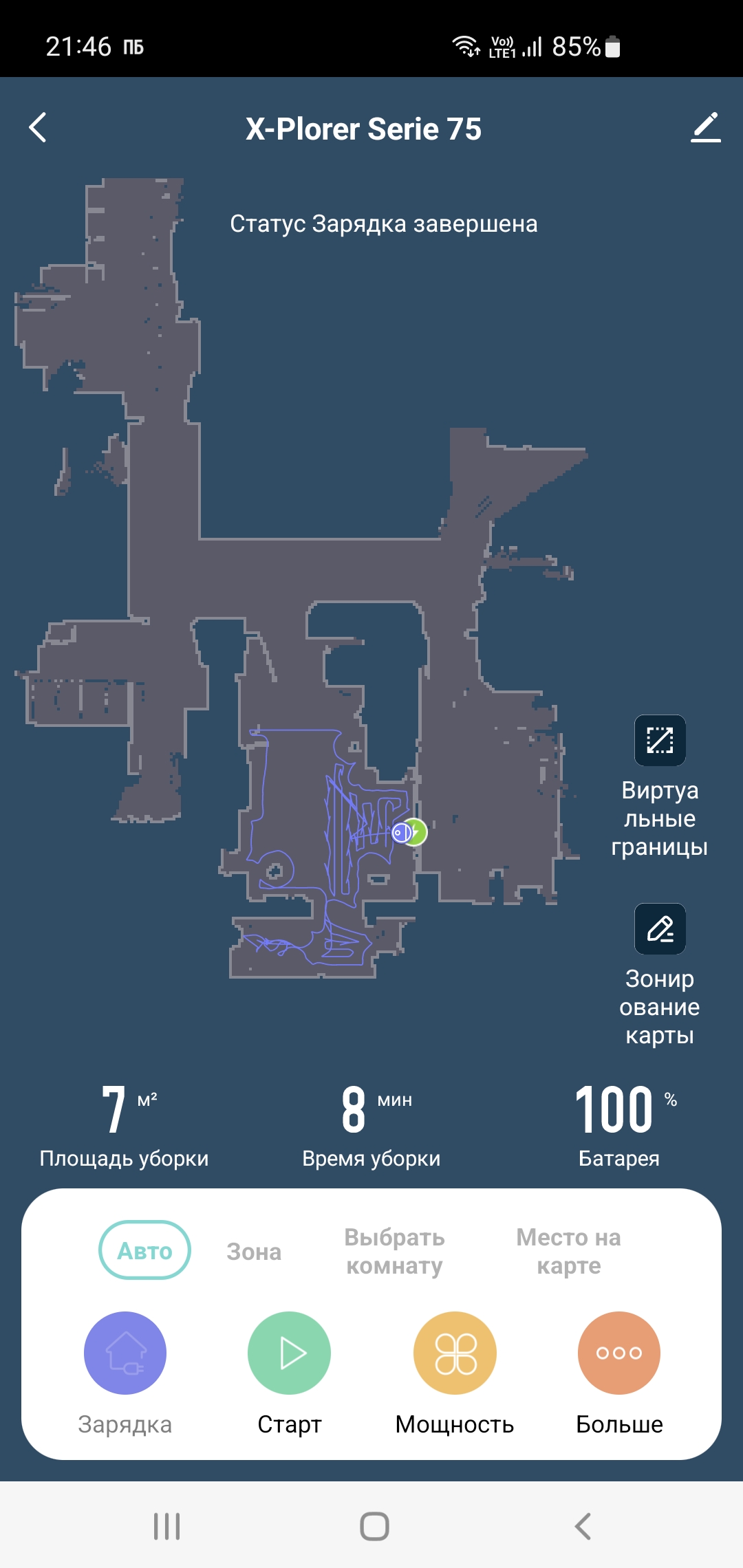Switch to the Зона mode

click(x=254, y=1252)
